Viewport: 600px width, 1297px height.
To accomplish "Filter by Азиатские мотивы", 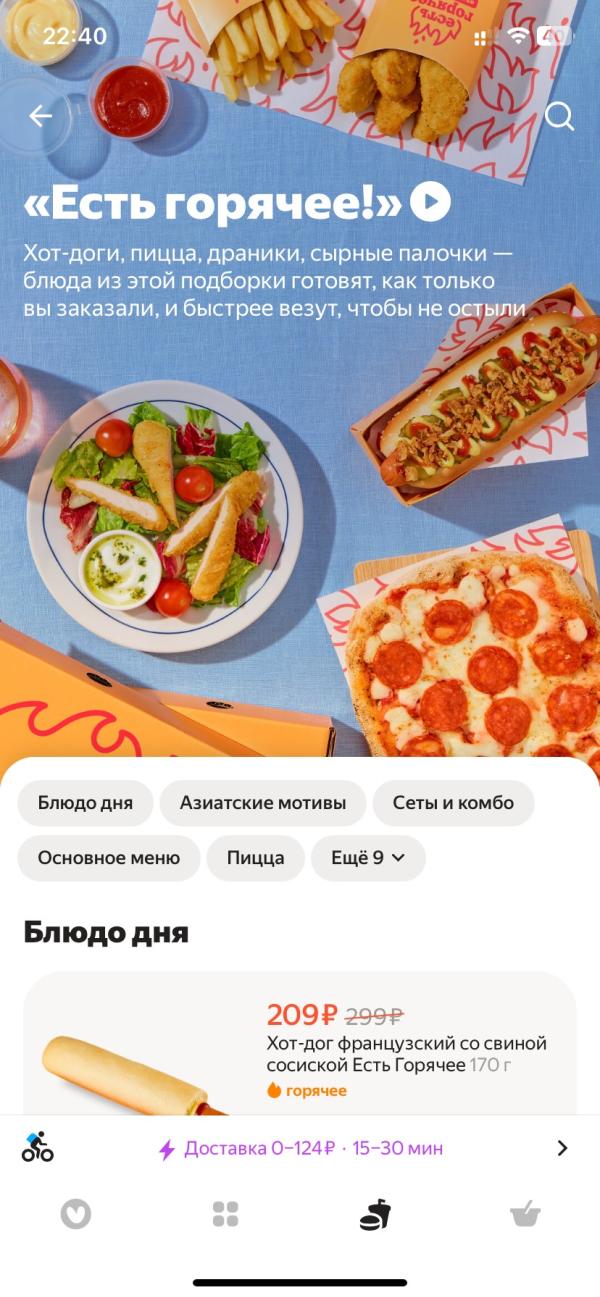I will pyautogui.click(x=263, y=803).
